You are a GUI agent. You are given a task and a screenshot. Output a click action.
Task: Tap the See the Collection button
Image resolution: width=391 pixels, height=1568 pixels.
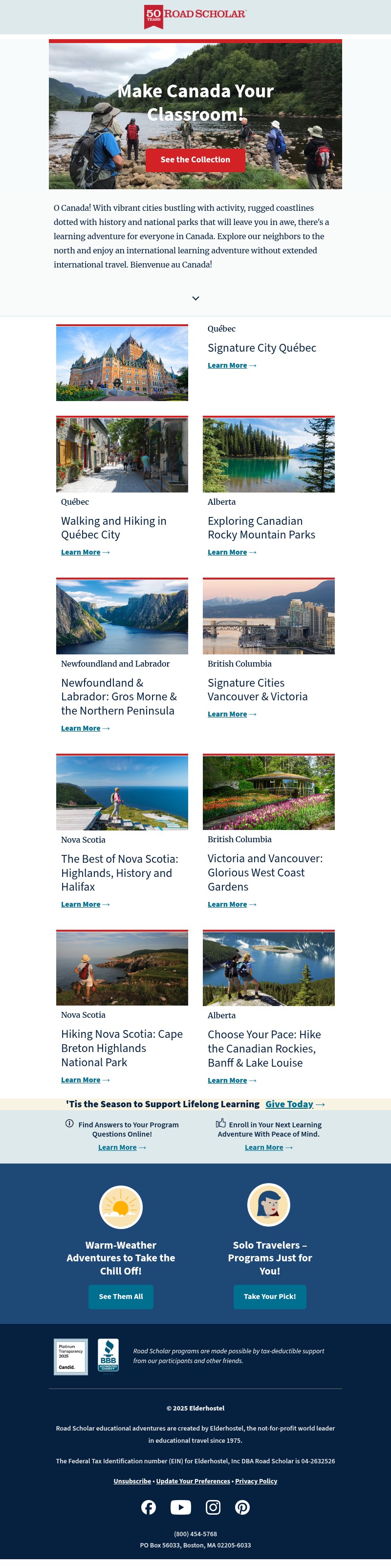click(195, 159)
